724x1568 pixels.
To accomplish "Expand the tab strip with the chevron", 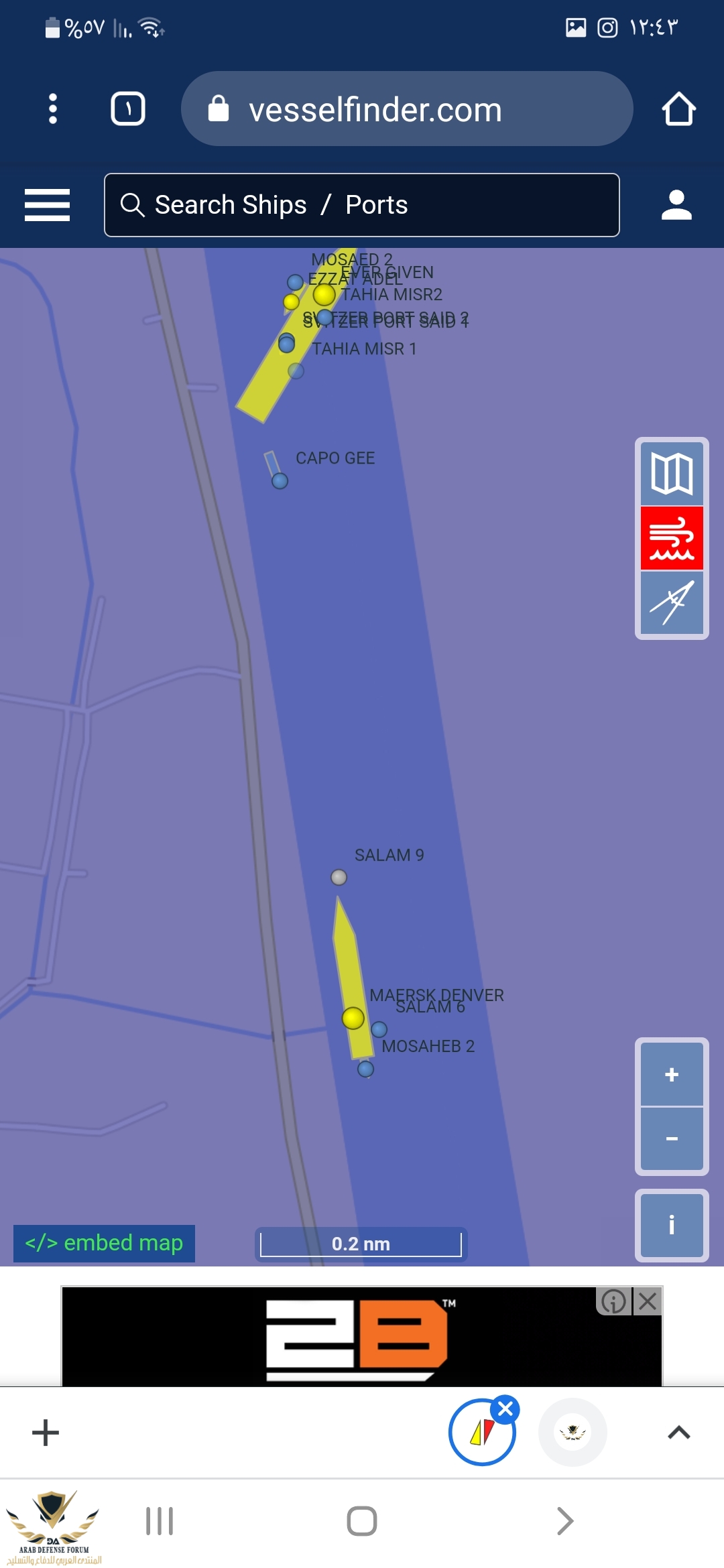I will tap(679, 1433).
